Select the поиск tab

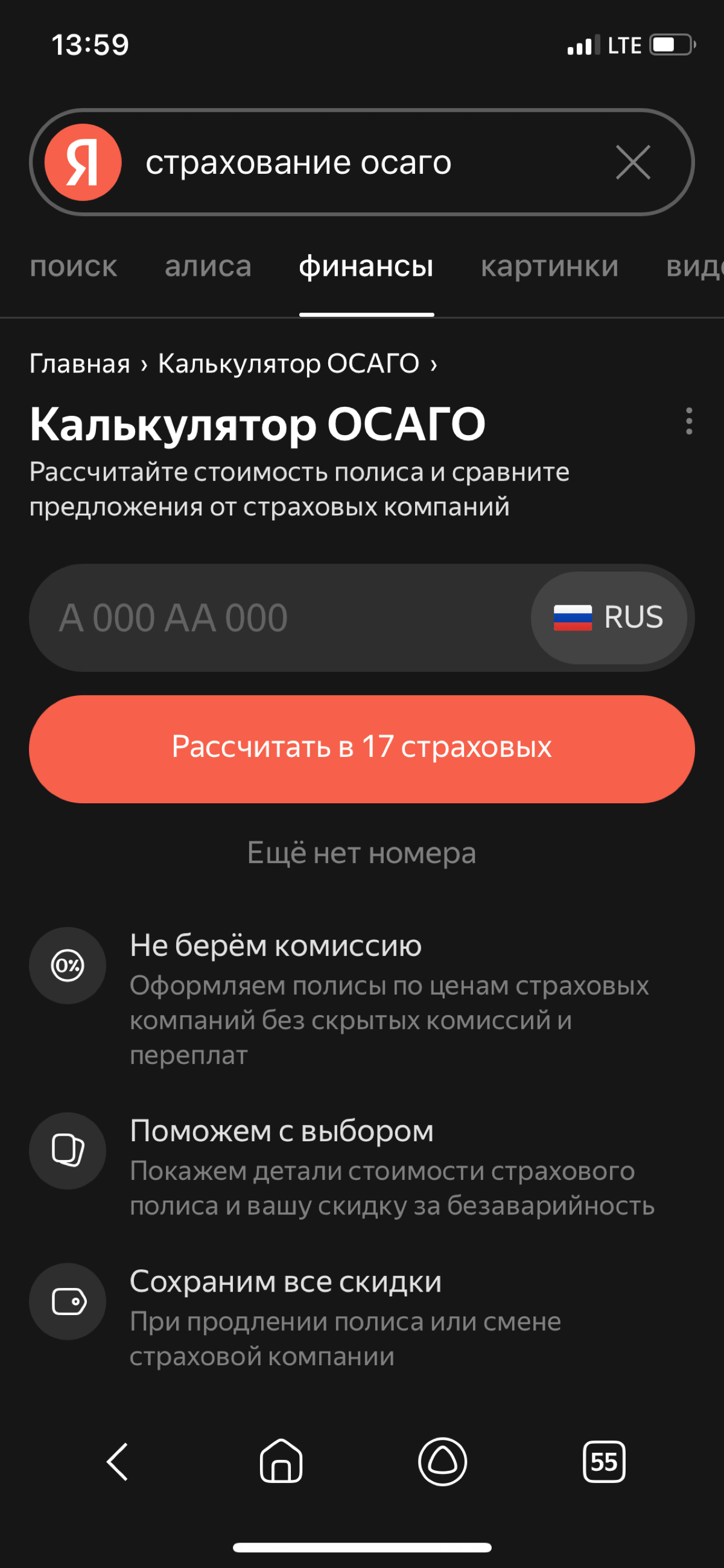[x=74, y=266]
